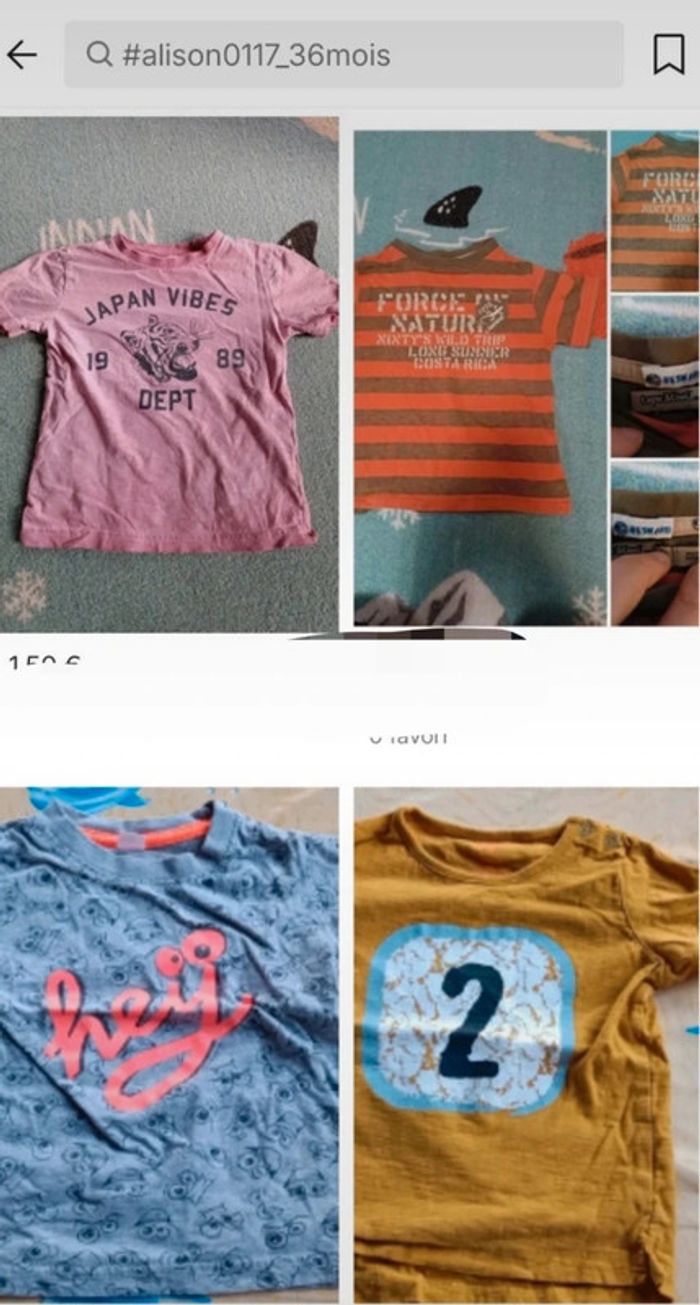Tap the #alison0117_36mois search field

pyautogui.click(x=343, y=54)
